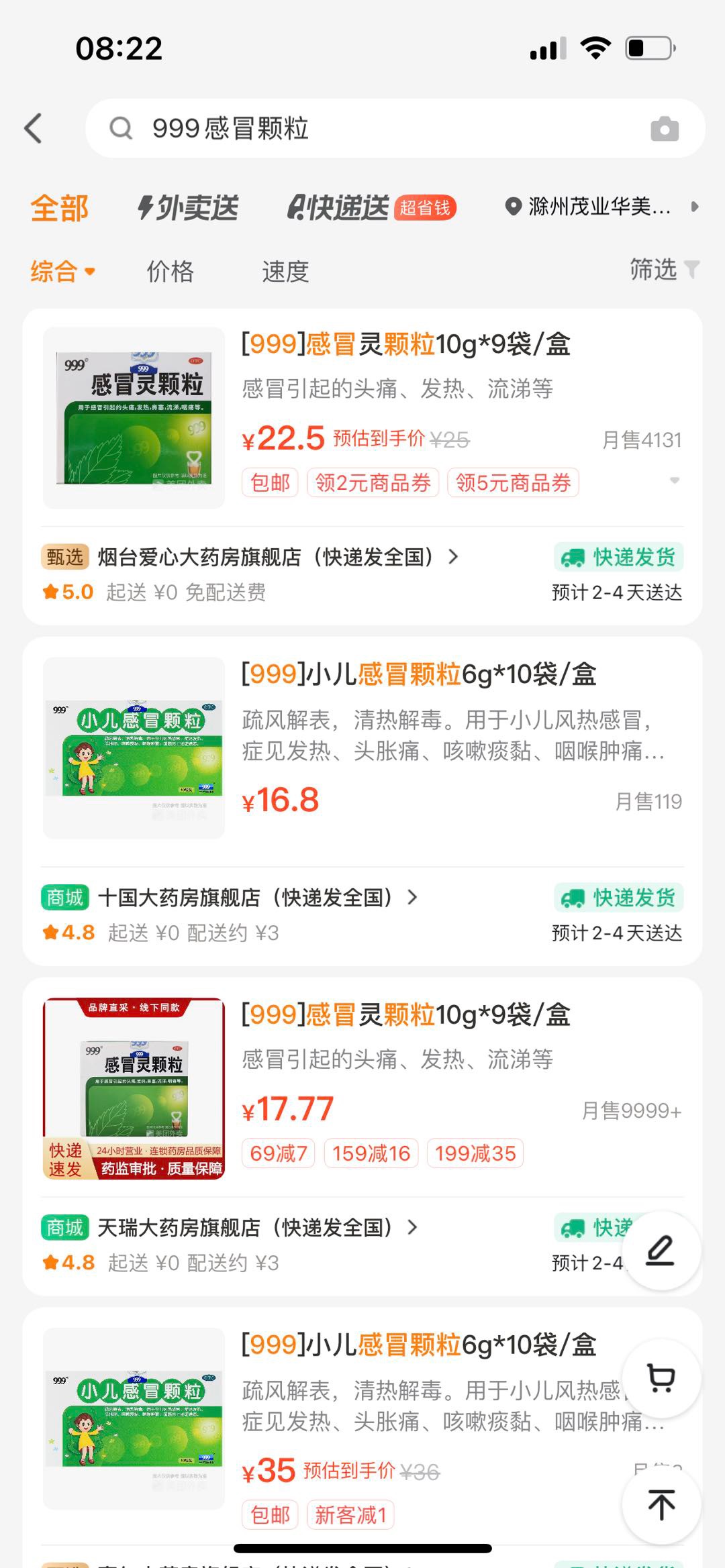Viewport: 725px width, 1568px height.
Task: Sort results by 速度
Action: point(285,272)
